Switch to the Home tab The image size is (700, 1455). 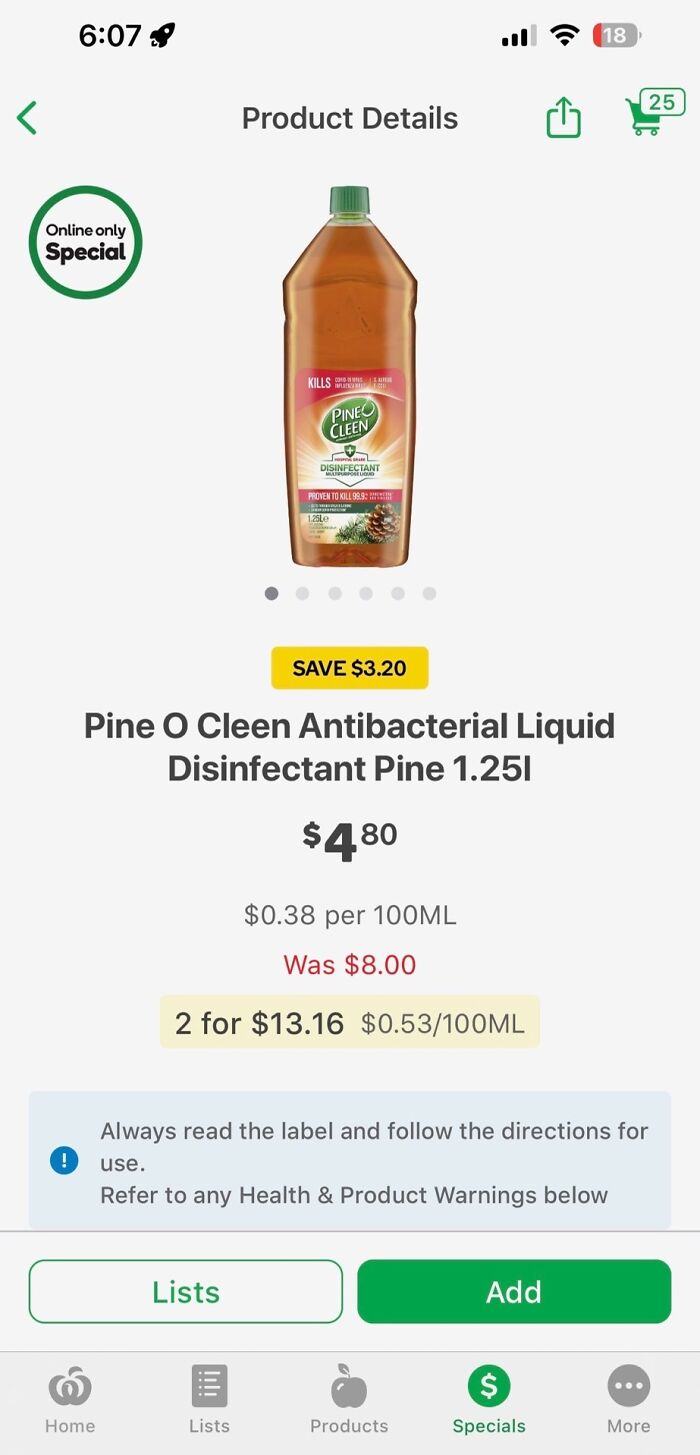pos(70,1399)
